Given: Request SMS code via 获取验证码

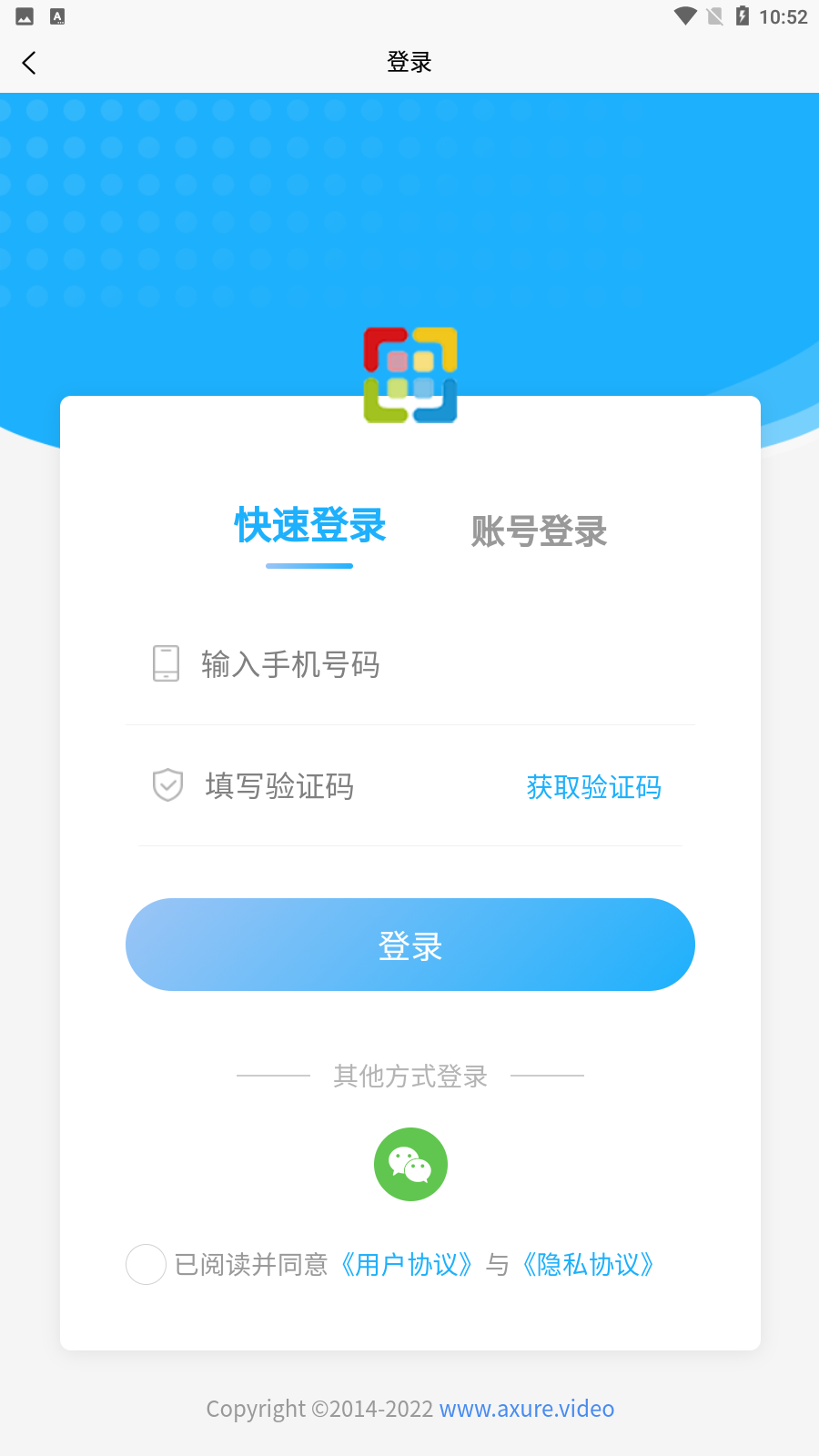Looking at the screenshot, I should pyautogui.click(x=592, y=787).
